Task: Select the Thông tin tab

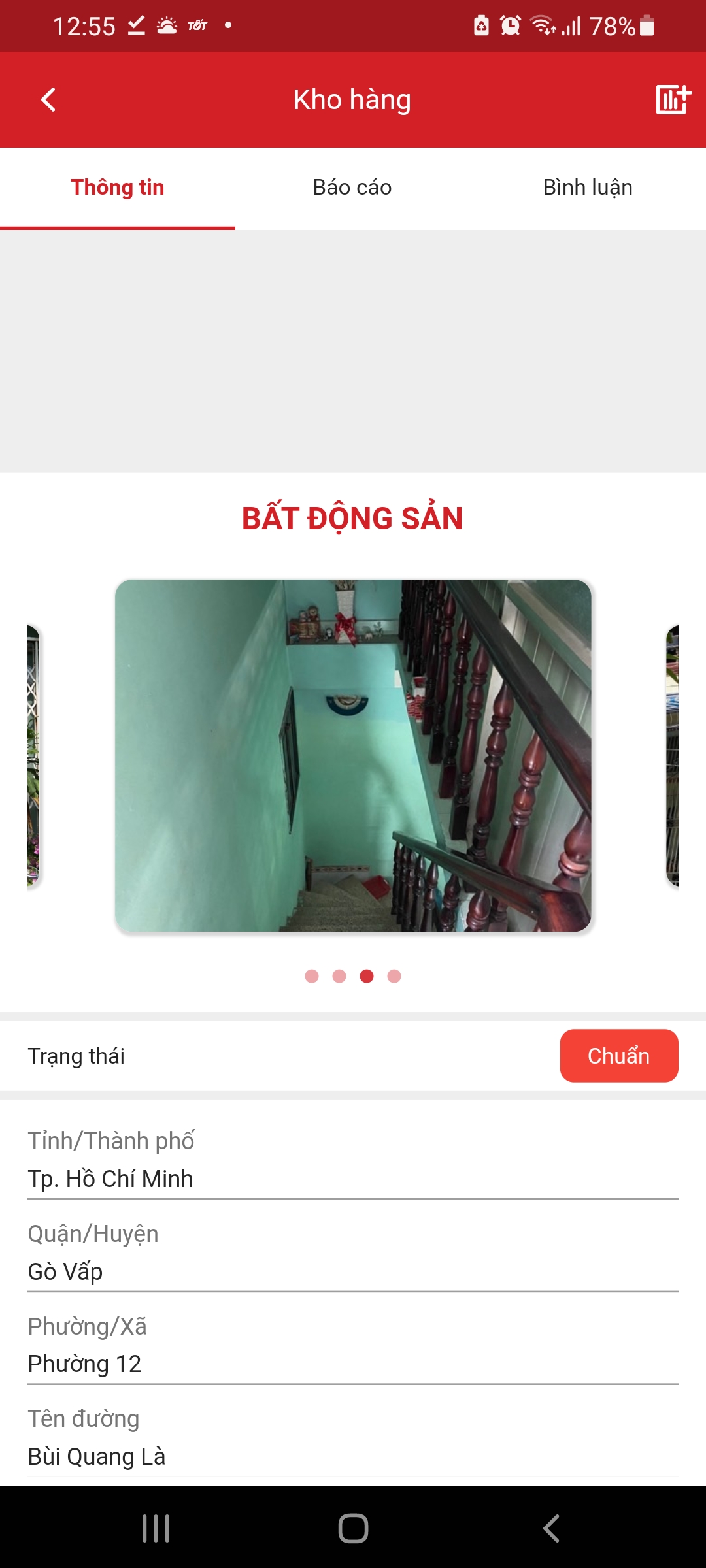Action: (118, 188)
